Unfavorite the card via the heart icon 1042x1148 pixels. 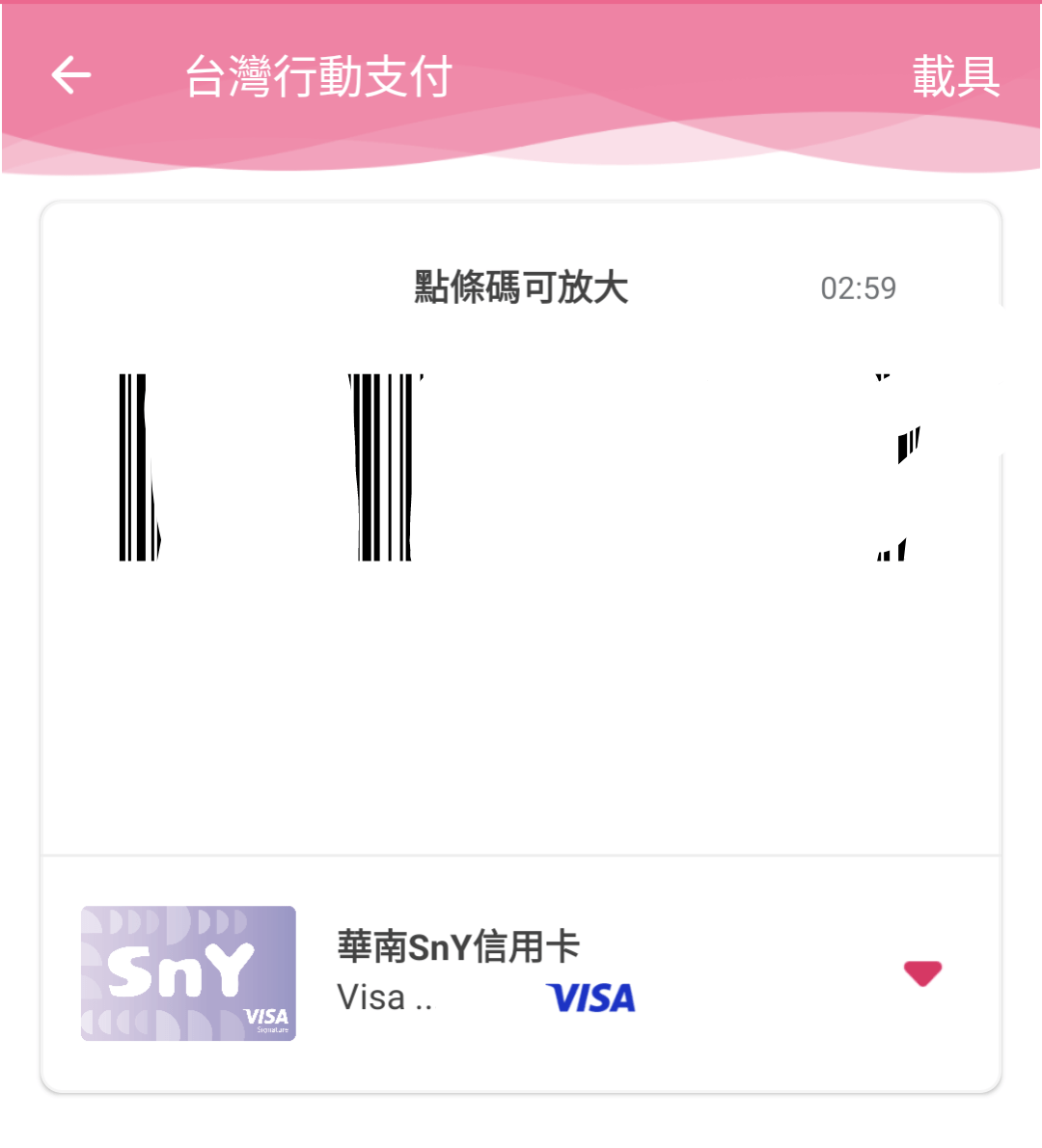tap(922, 972)
